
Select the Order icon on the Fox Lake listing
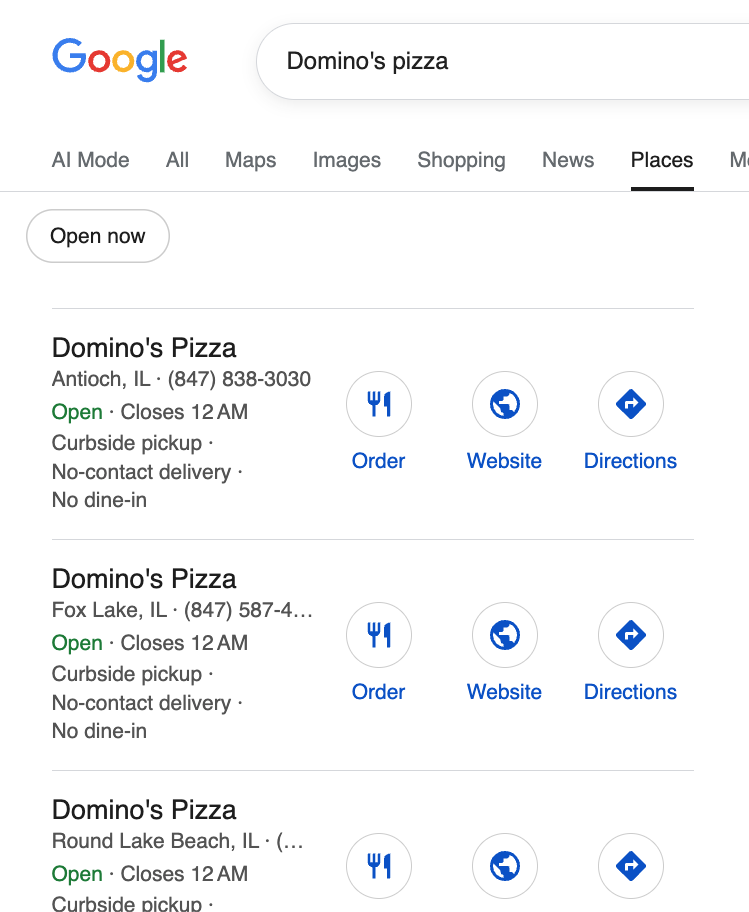coord(378,635)
